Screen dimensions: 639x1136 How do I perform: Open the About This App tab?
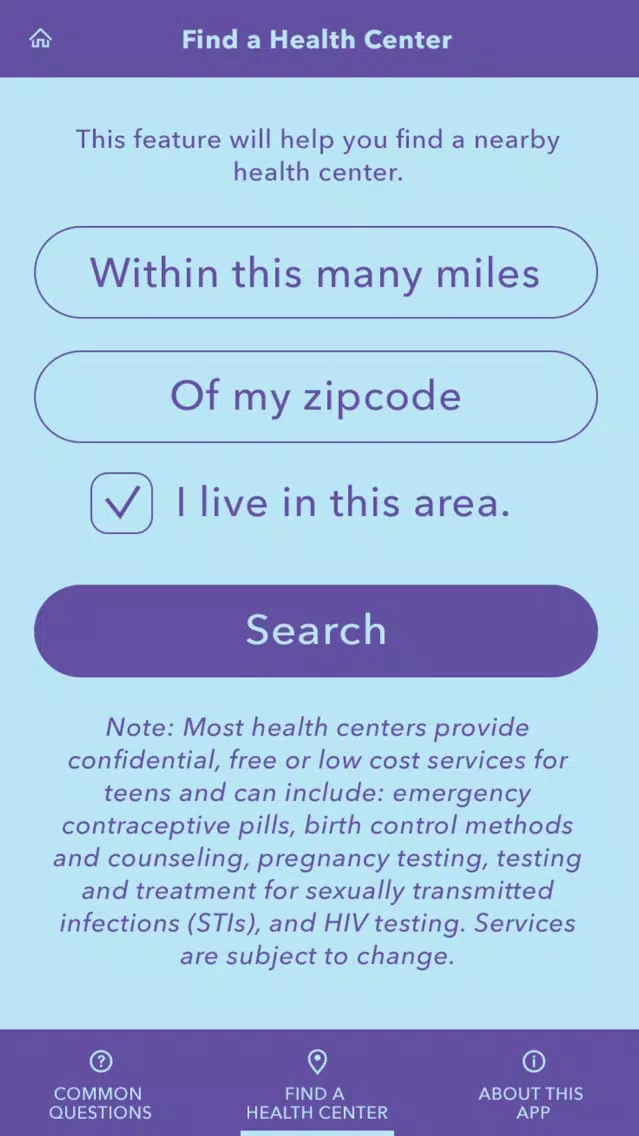532,1085
